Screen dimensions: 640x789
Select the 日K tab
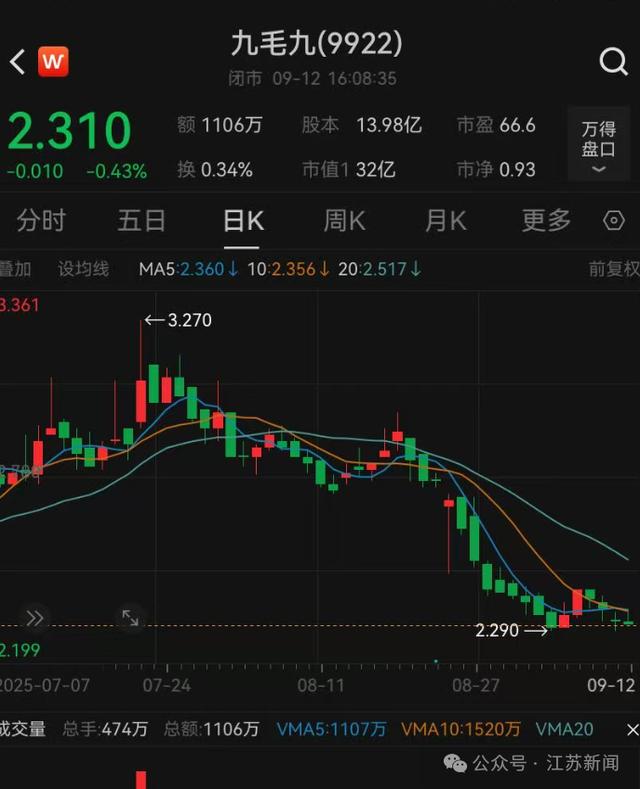(x=243, y=220)
